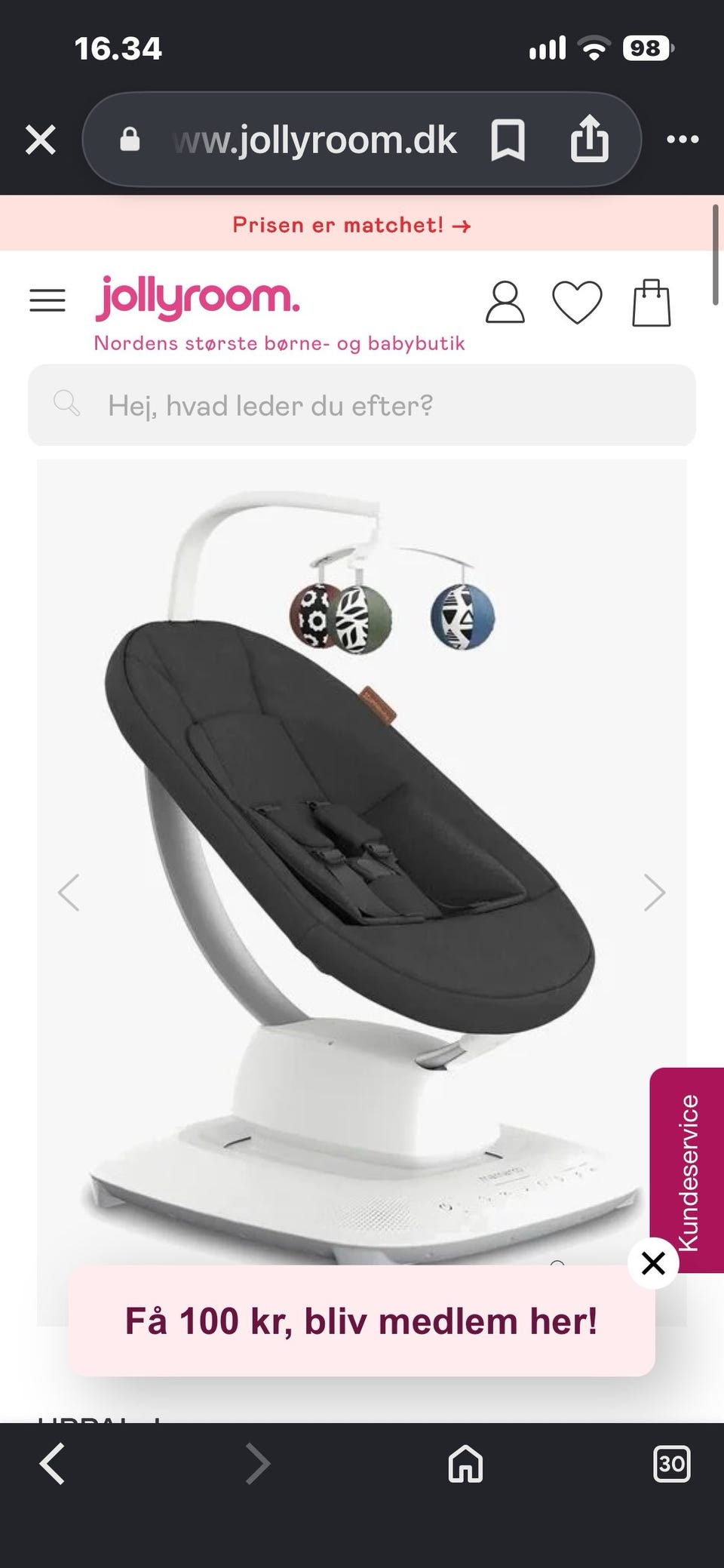Open the browser overflow menu
724x1568 pixels.
683,139
